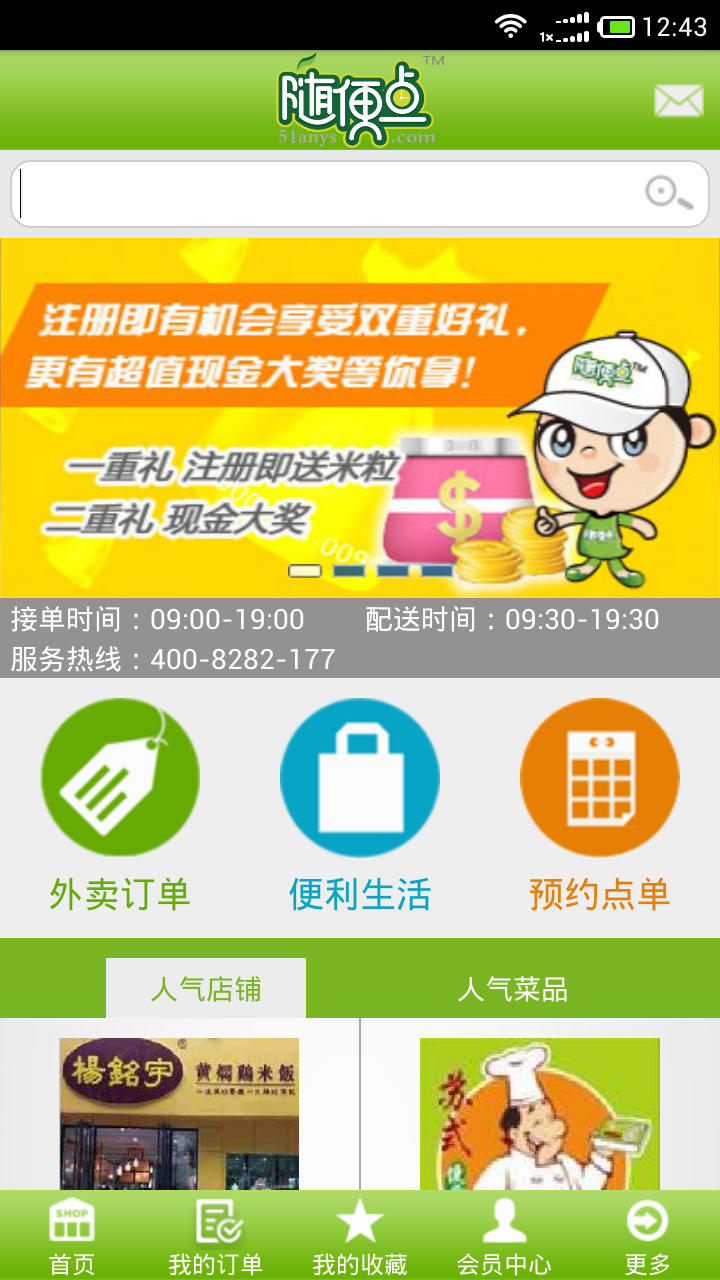720x1280 pixels.
Task: Tap the 更多 more arrow icon
Action: coord(649,1224)
